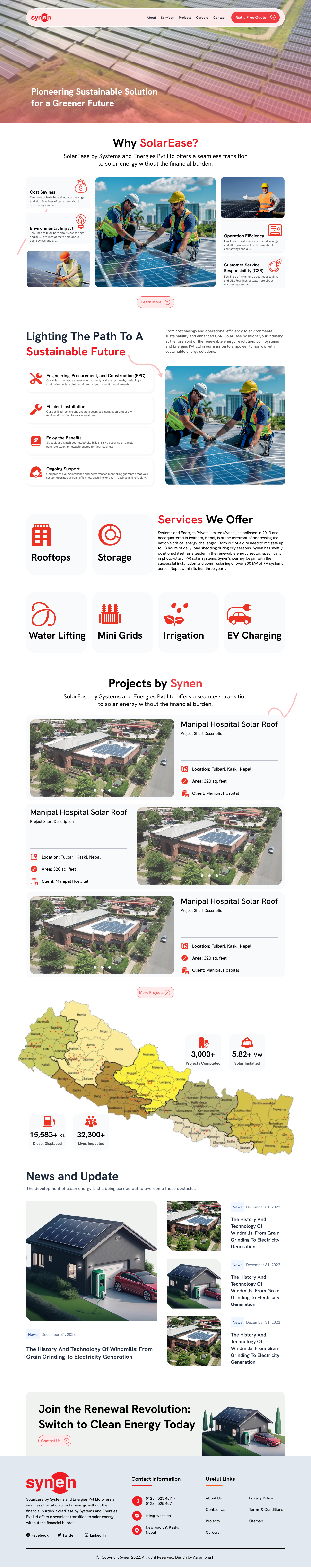Go to Services in the header menu
311x1568 pixels.
tap(167, 18)
